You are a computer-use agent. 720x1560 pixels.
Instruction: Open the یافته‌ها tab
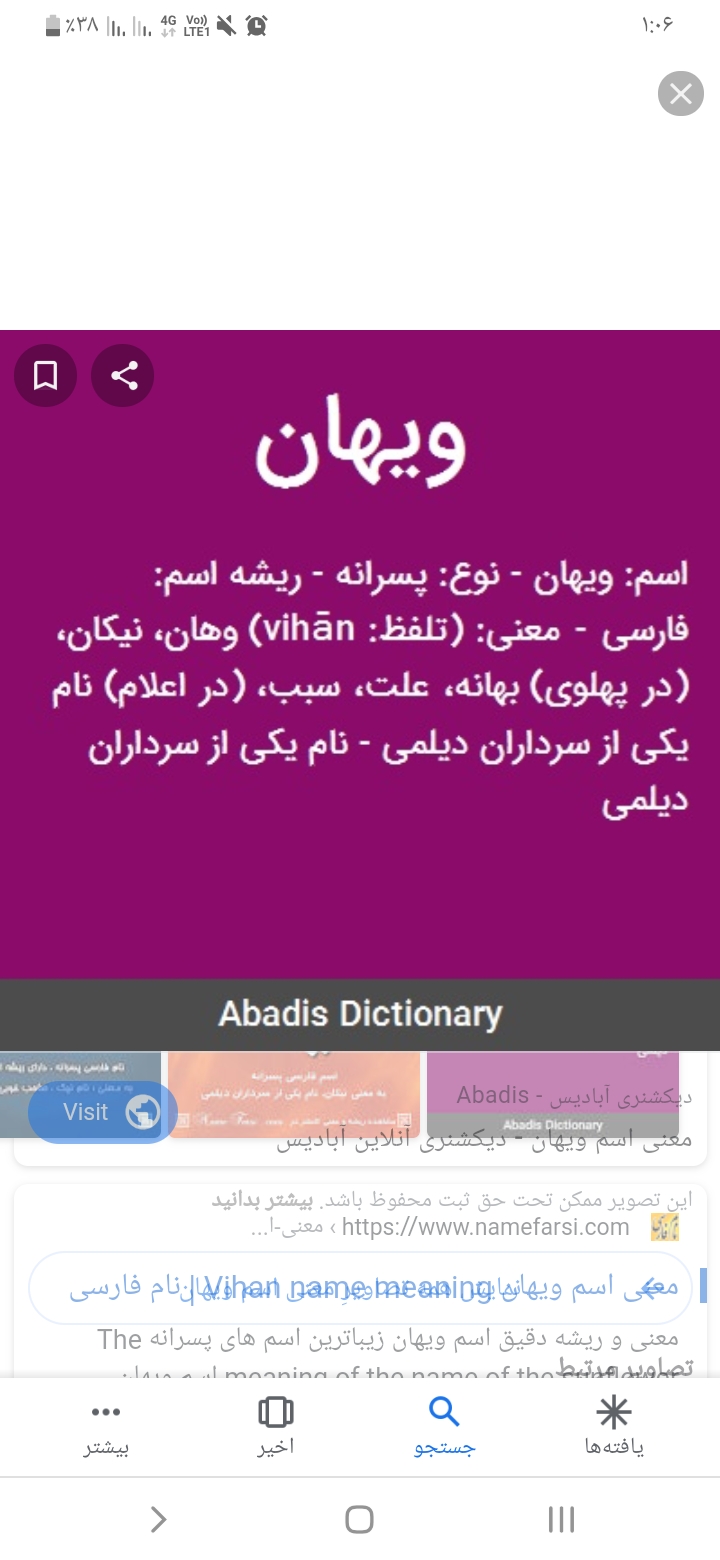tap(613, 1426)
